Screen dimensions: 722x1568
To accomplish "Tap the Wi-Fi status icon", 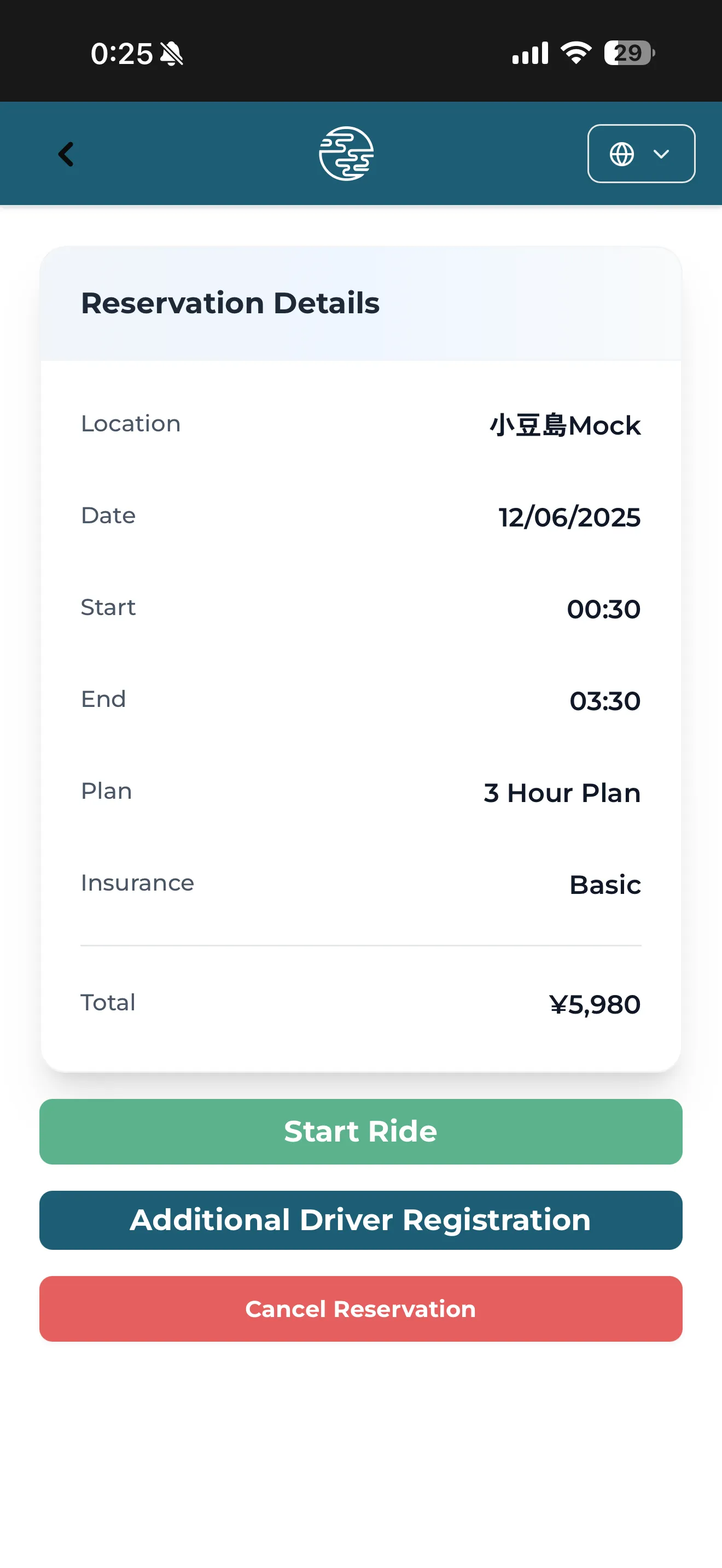I will (x=575, y=54).
